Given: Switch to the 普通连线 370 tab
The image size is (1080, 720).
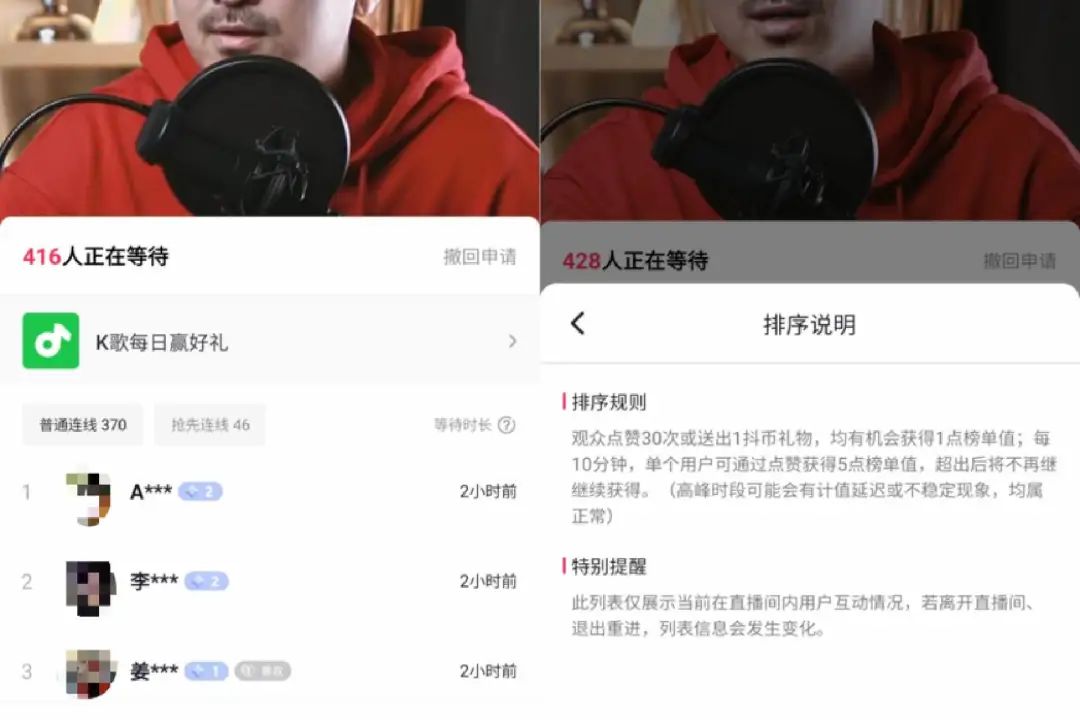Looking at the screenshot, I should tap(83, 425).
